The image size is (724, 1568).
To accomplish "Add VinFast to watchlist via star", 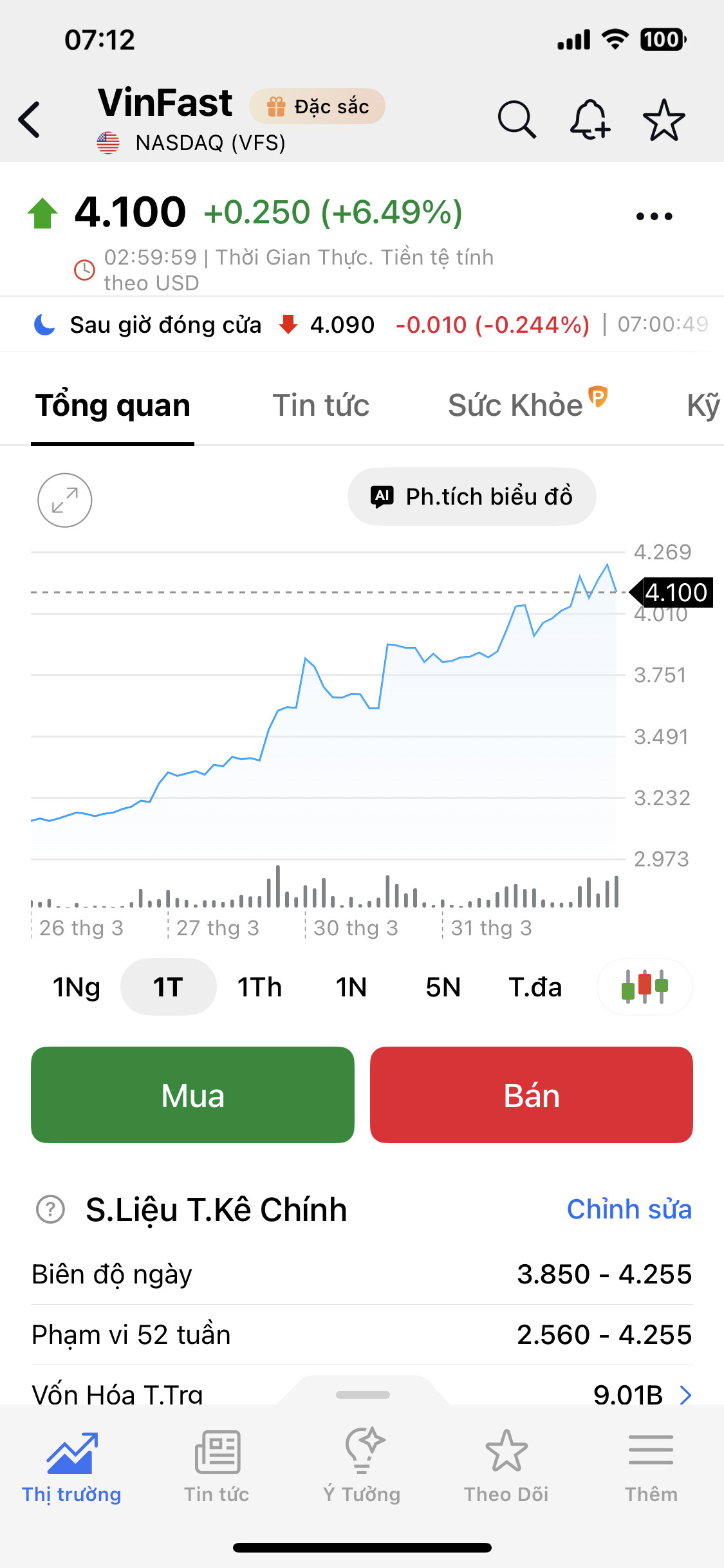I will coord(664,120).
